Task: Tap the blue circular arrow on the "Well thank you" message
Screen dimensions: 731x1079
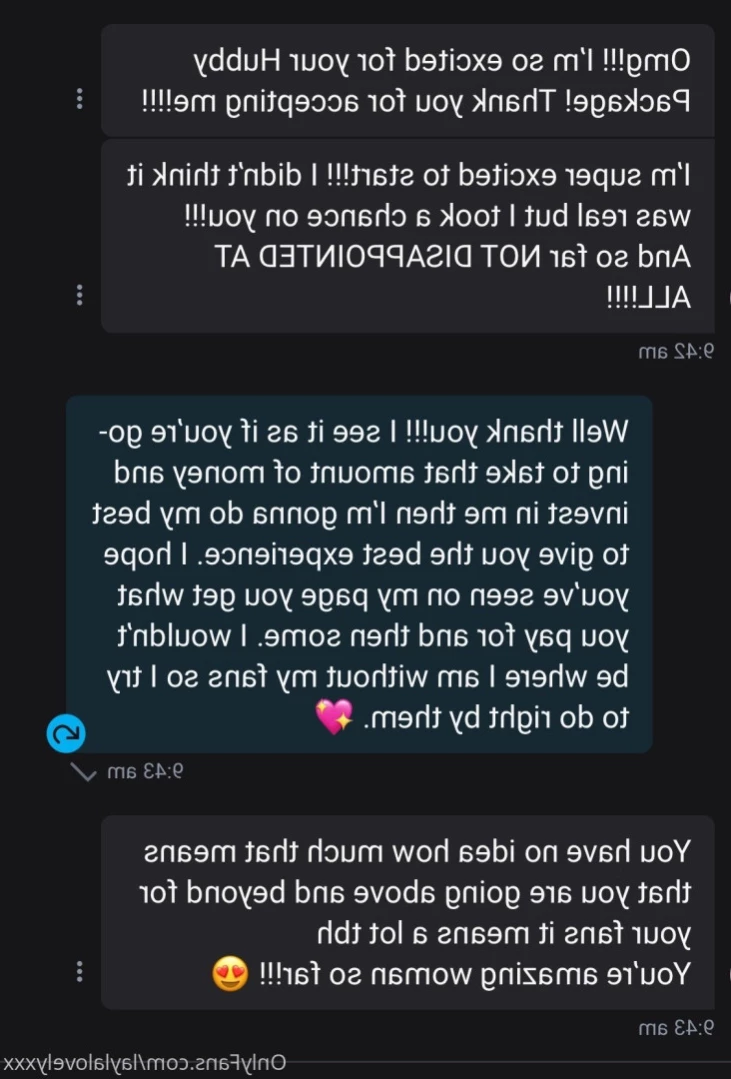Action: click(x=67, y=736)
